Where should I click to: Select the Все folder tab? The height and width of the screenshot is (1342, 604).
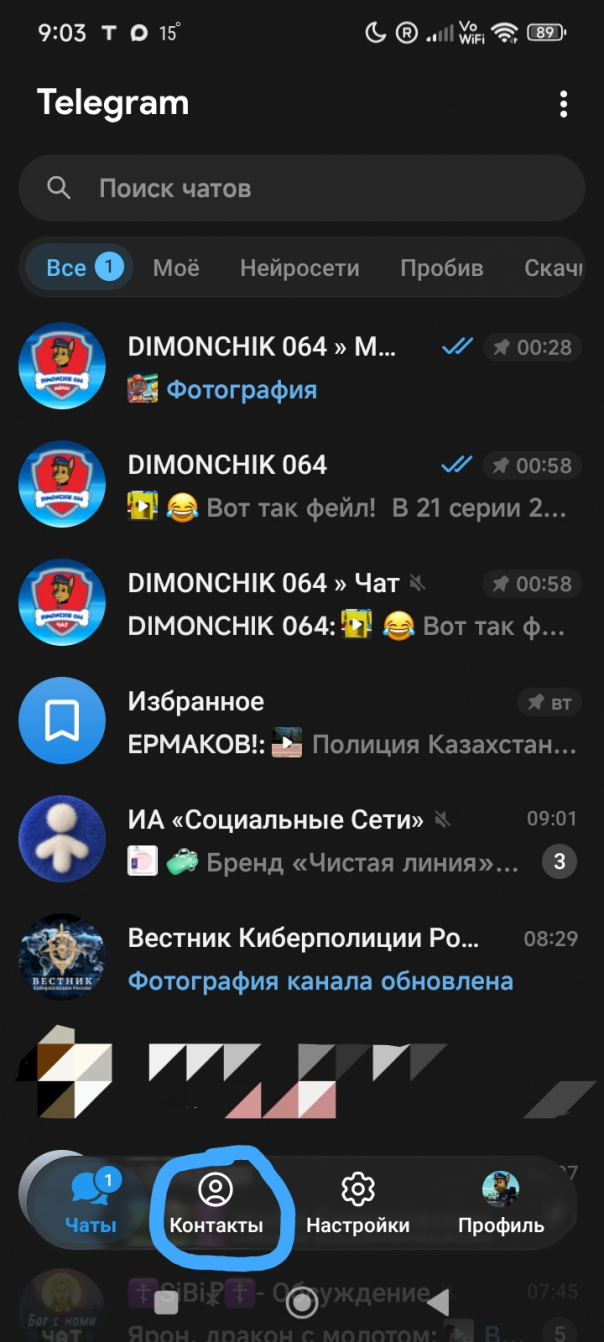(80, 267)
